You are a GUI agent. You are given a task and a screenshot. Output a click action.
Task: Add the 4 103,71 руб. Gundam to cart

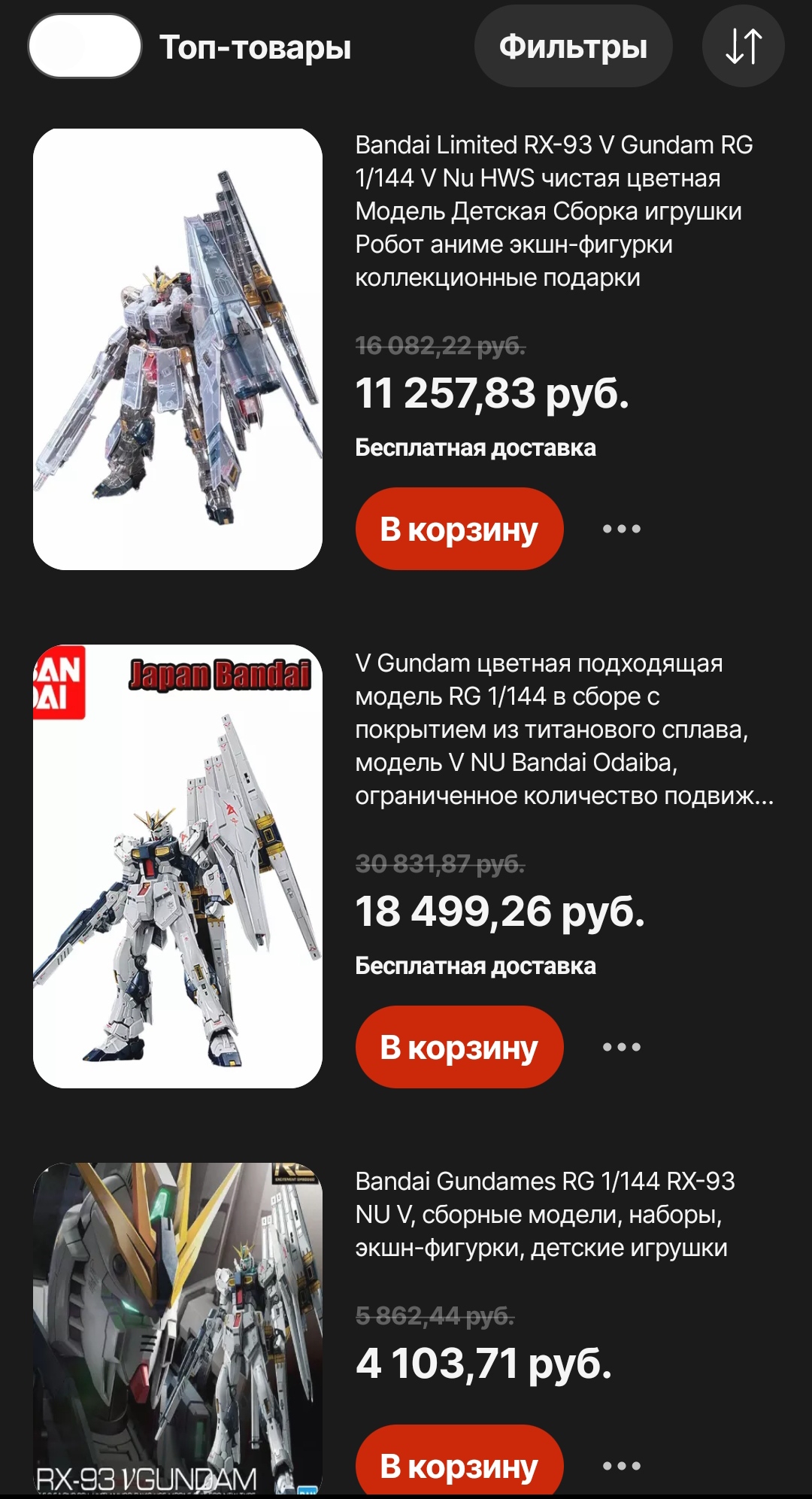(x=459, y=1463)
